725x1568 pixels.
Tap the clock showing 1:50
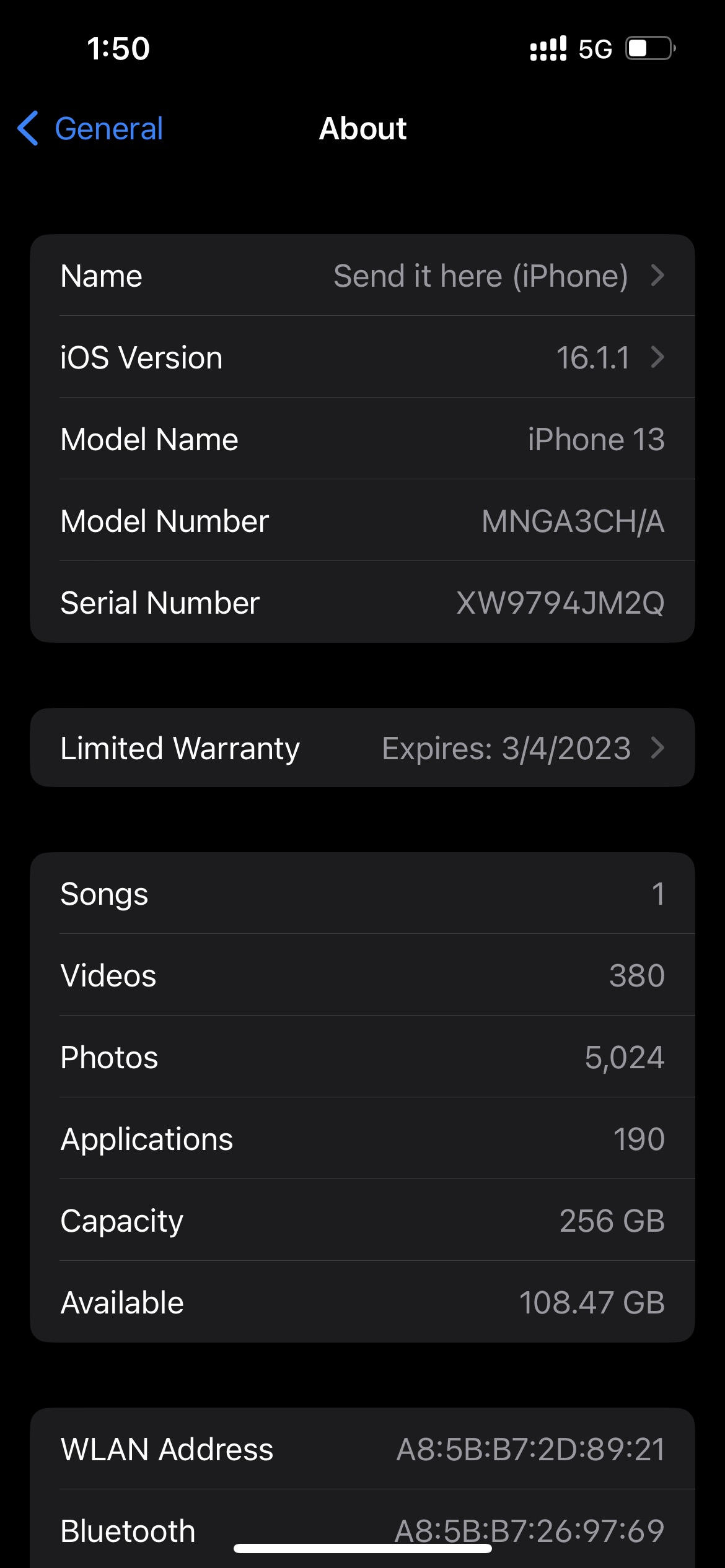point(117,48)
